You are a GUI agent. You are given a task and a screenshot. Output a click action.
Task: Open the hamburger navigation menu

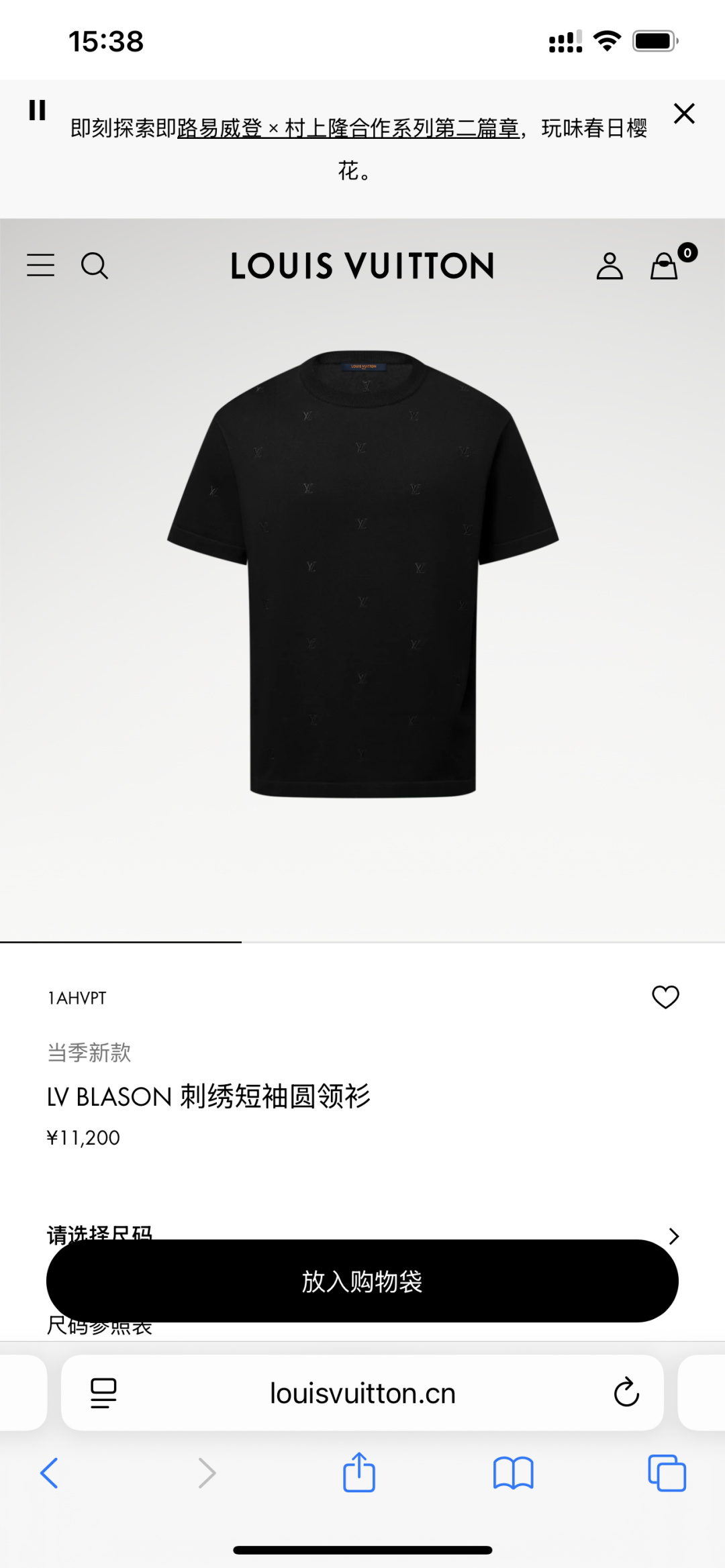40,266
